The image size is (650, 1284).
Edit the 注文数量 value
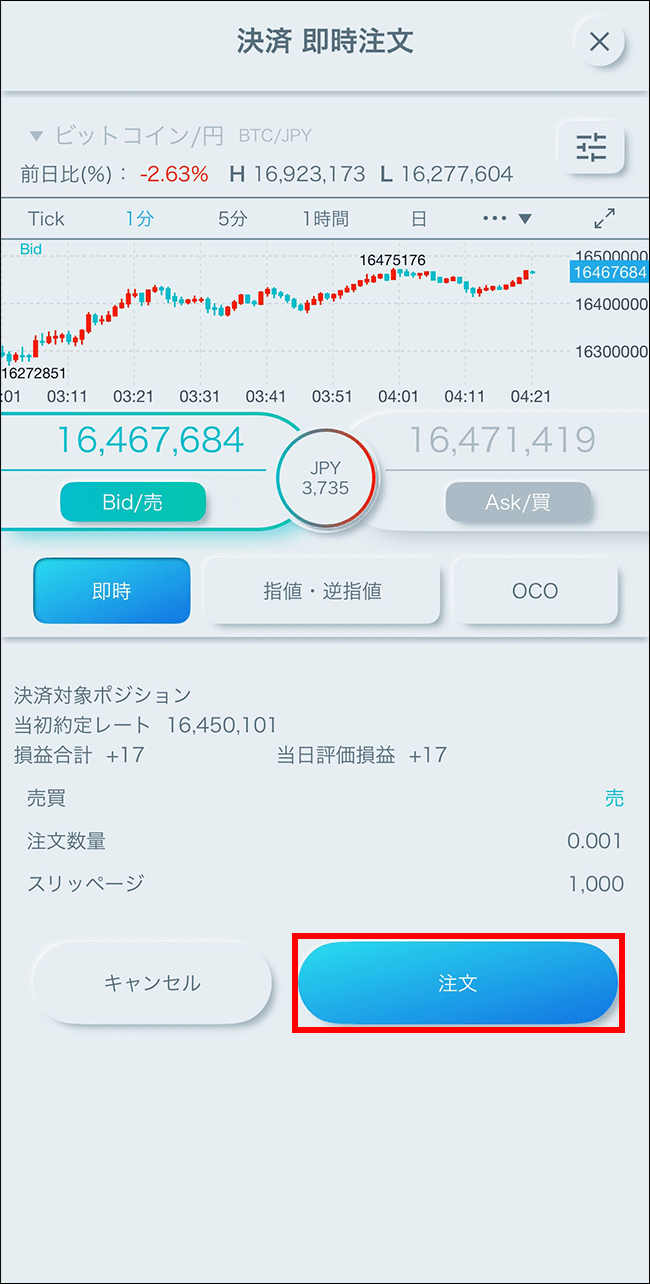594,841
